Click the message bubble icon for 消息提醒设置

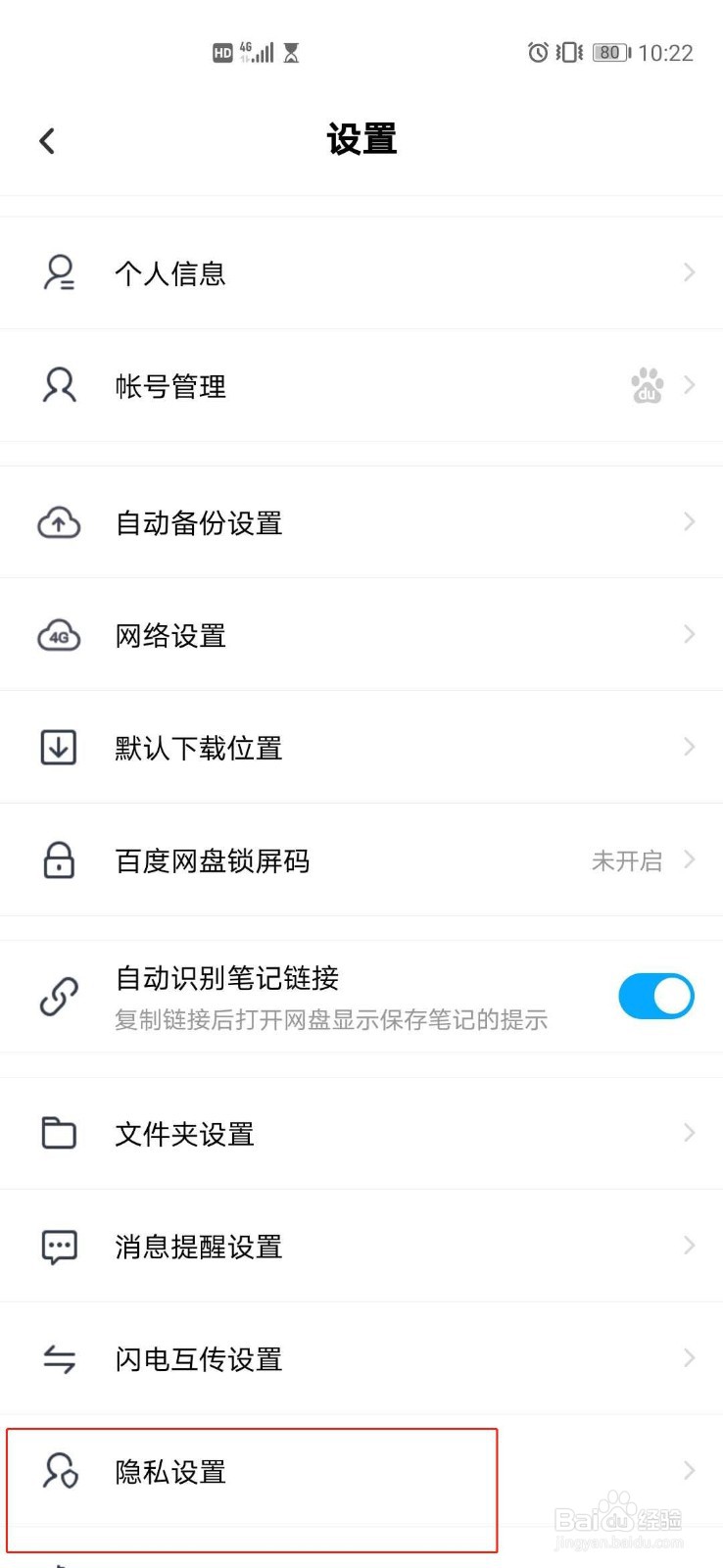58,1246
